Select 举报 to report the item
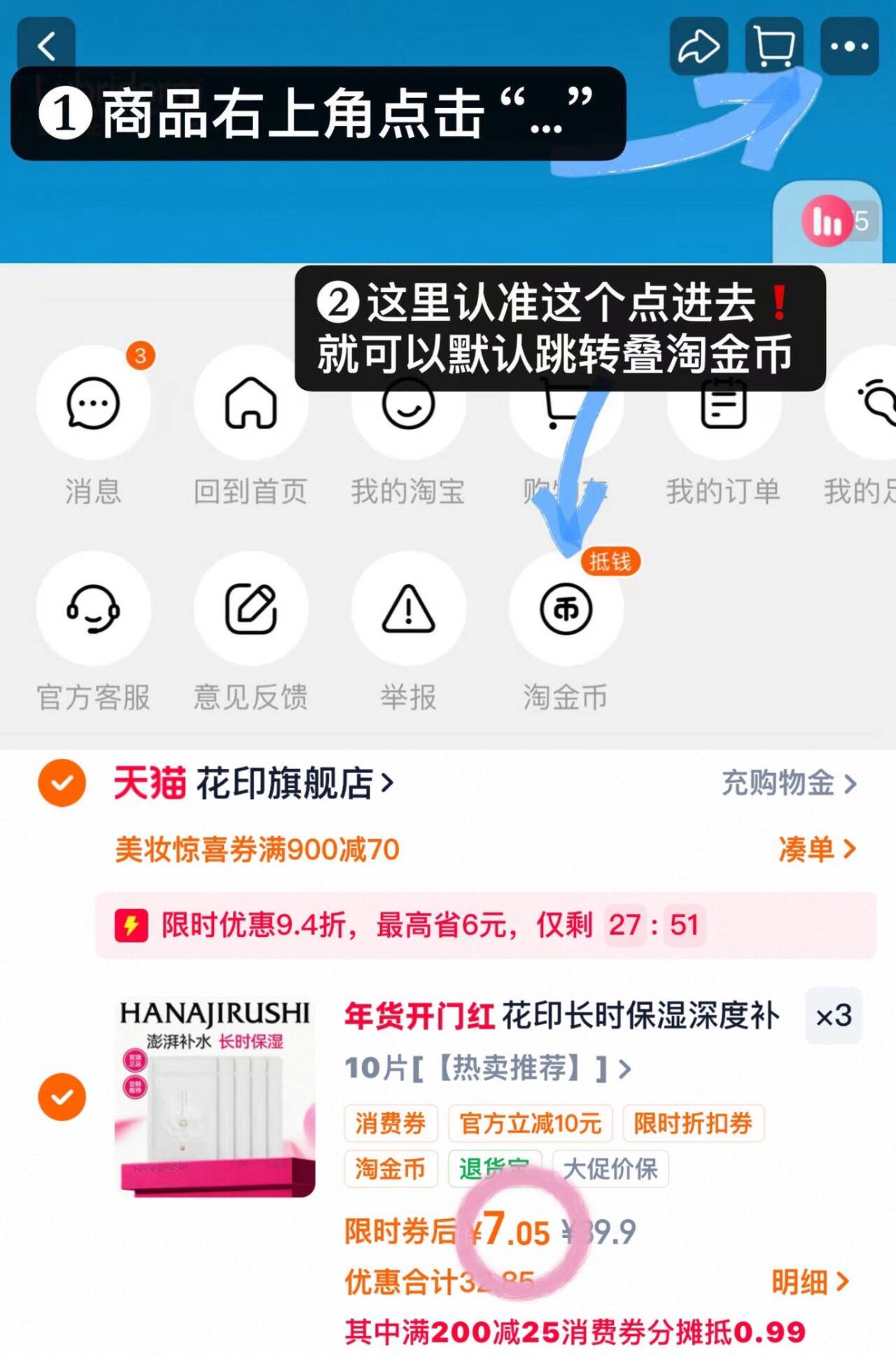896x1355 pixels. 409,609
